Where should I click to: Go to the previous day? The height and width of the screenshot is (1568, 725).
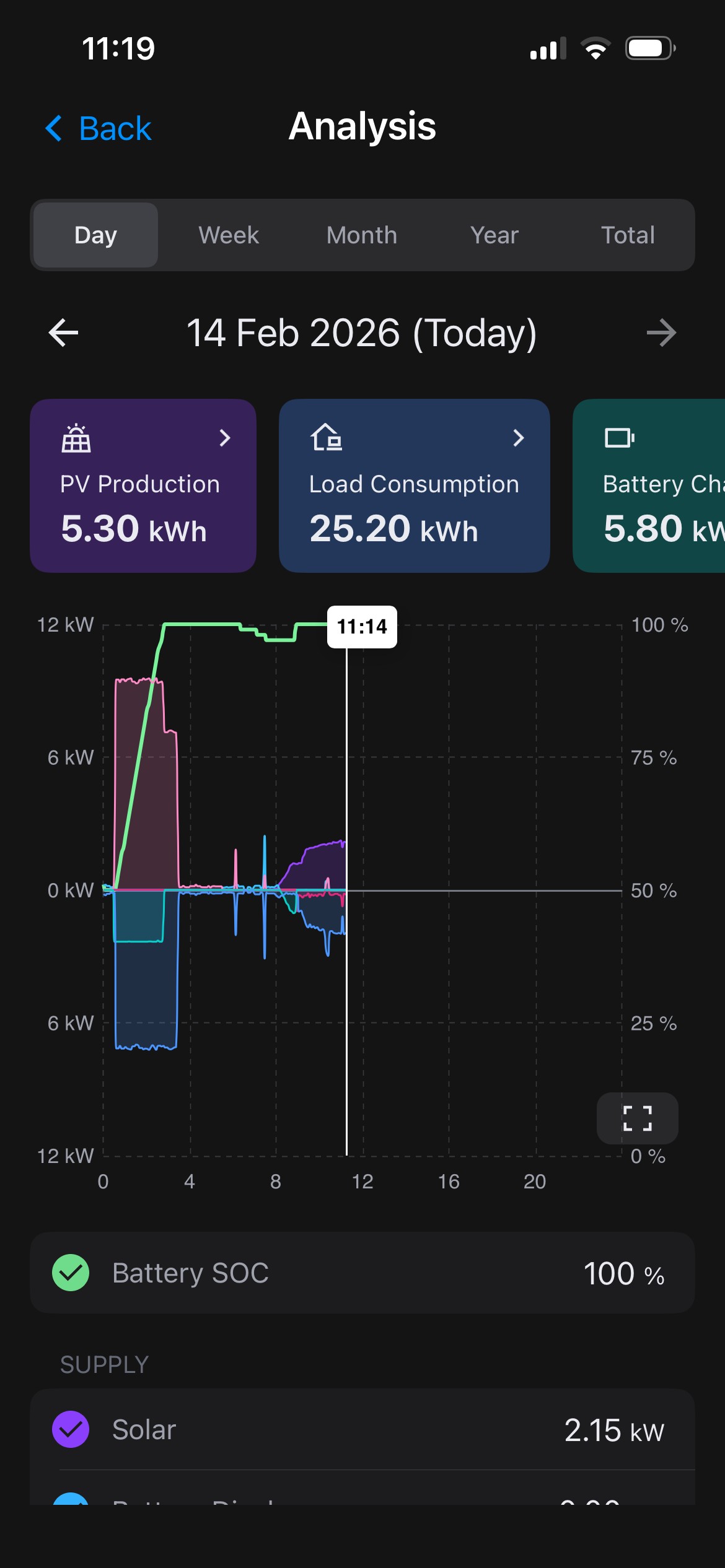(x=63, y=333)
